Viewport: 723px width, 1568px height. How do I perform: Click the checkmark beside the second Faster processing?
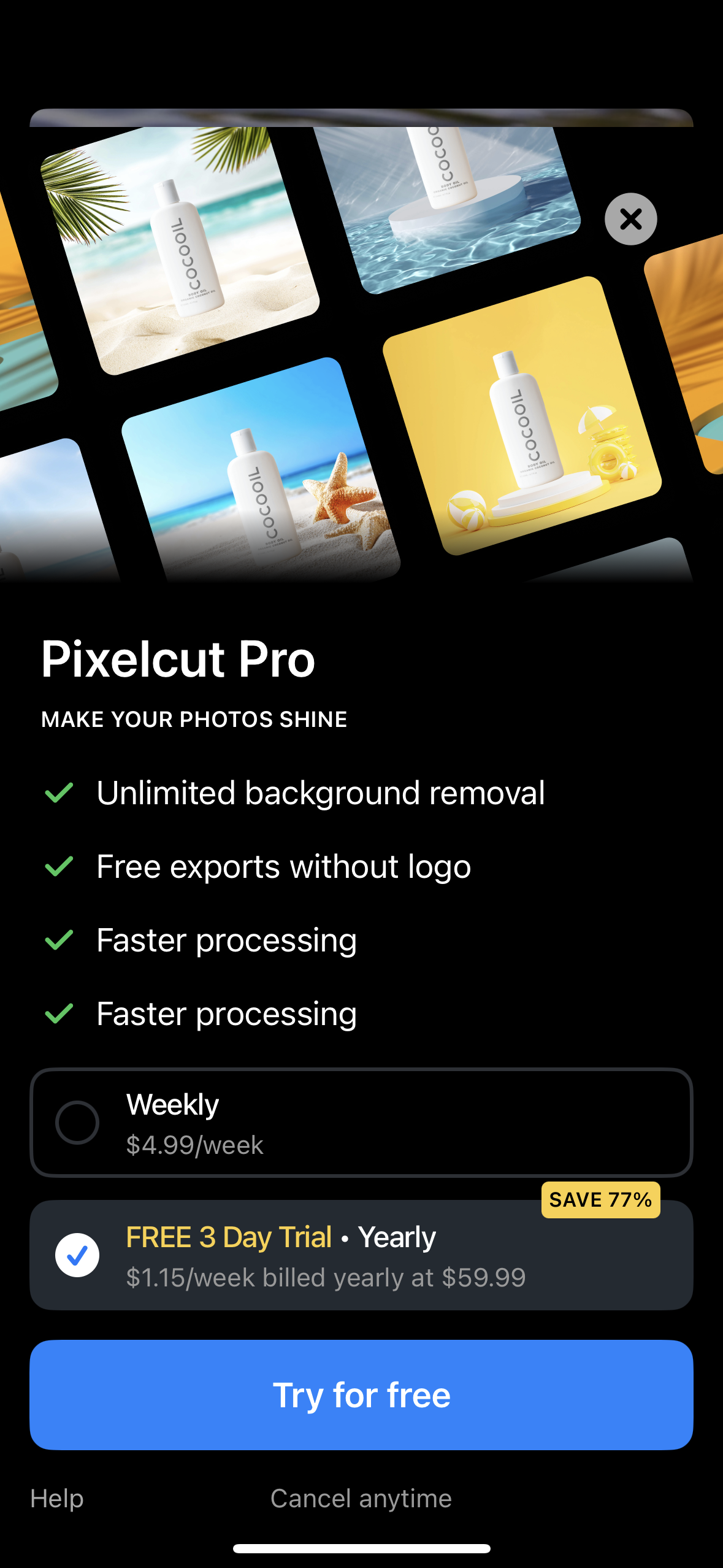58,1013
